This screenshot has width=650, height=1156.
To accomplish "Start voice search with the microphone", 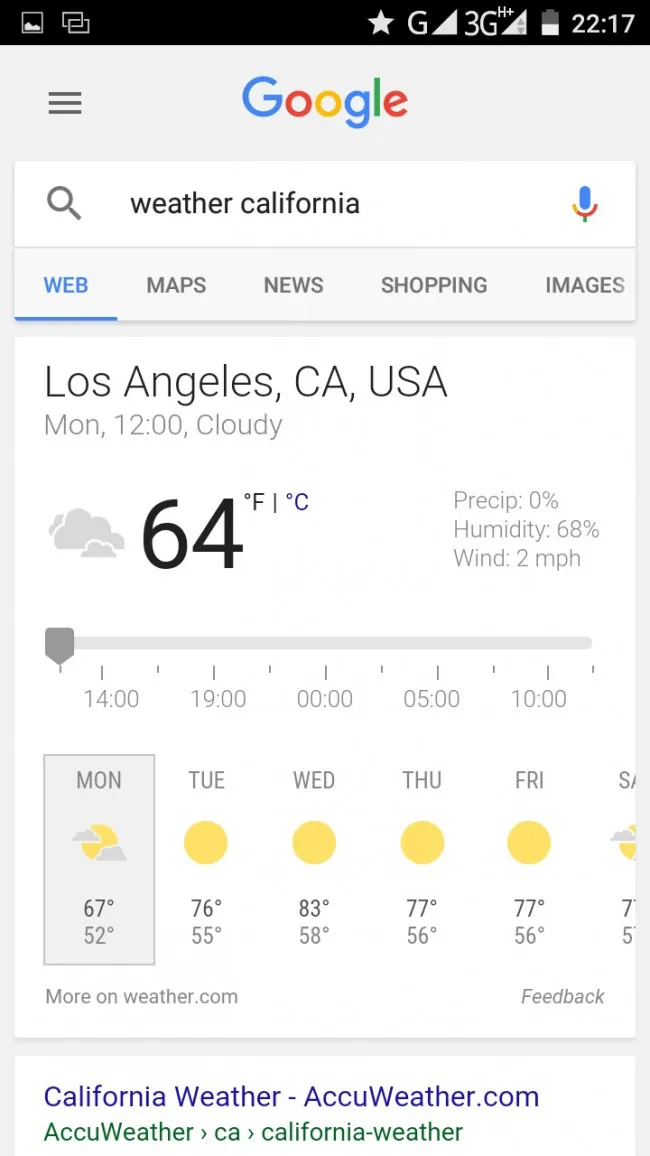I will [585, 204].
